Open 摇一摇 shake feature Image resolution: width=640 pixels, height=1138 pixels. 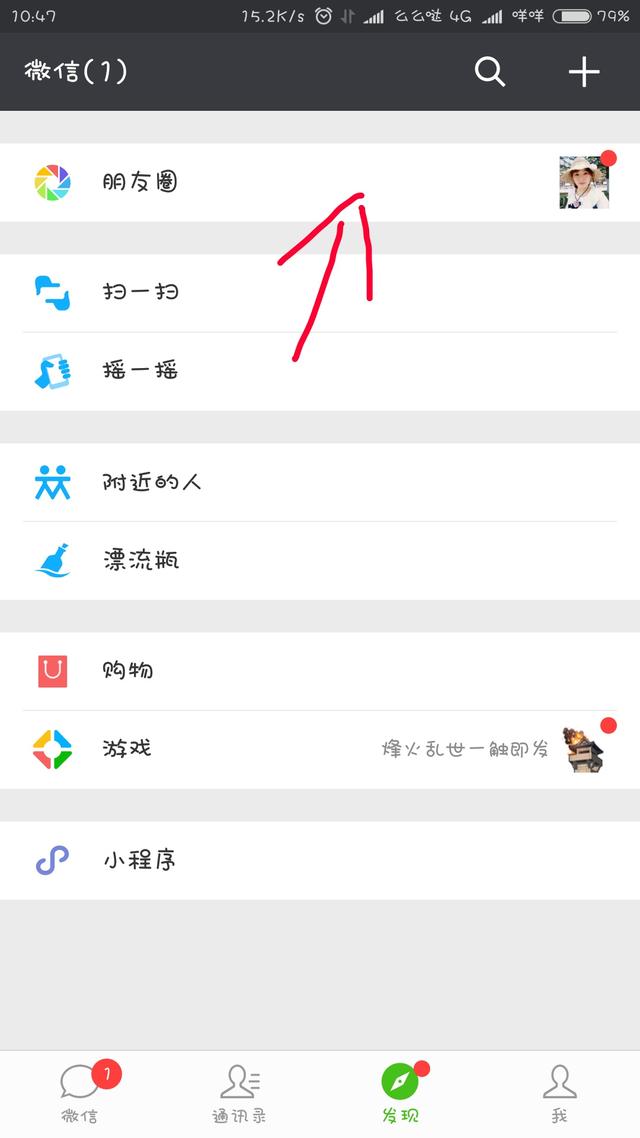pos(320,372)
